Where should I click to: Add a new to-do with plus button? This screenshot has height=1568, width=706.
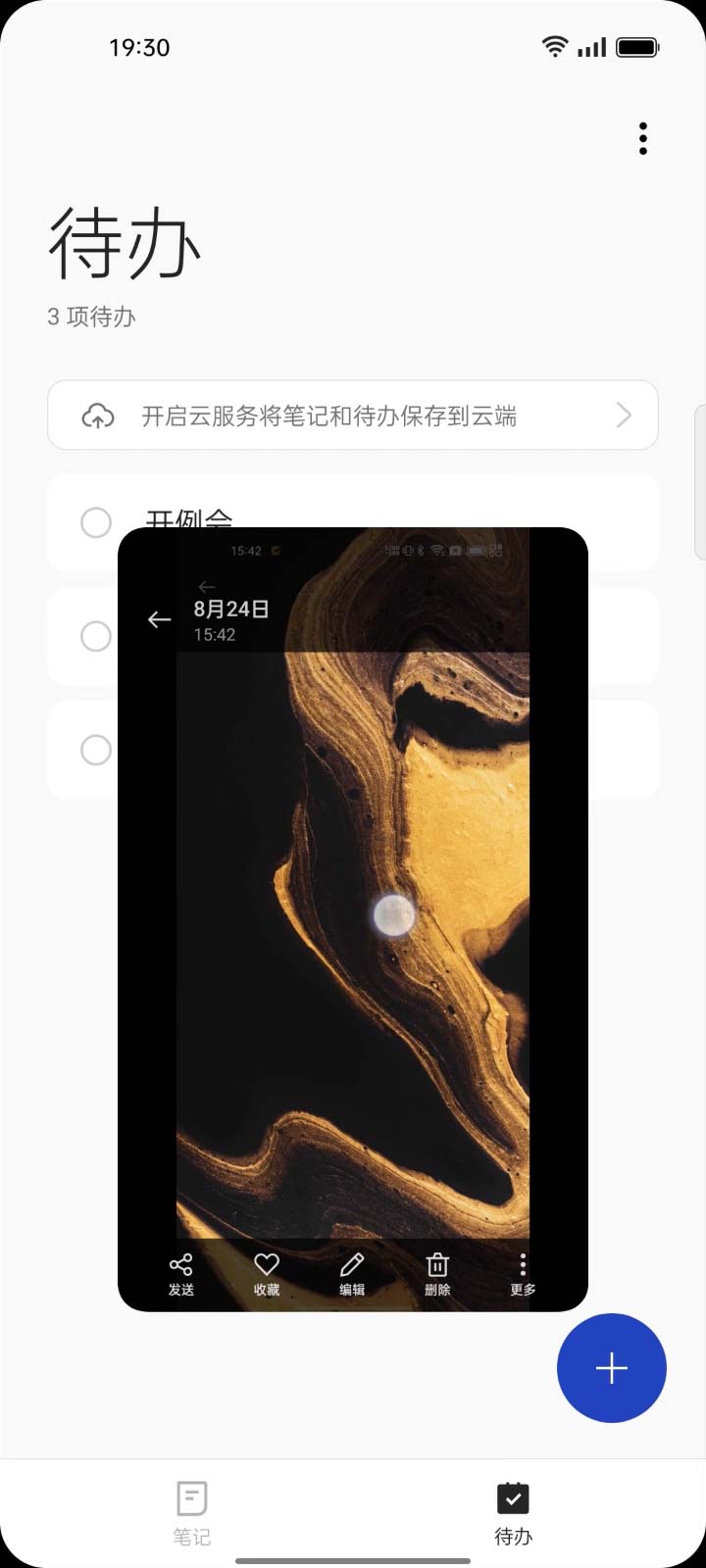611,1368
